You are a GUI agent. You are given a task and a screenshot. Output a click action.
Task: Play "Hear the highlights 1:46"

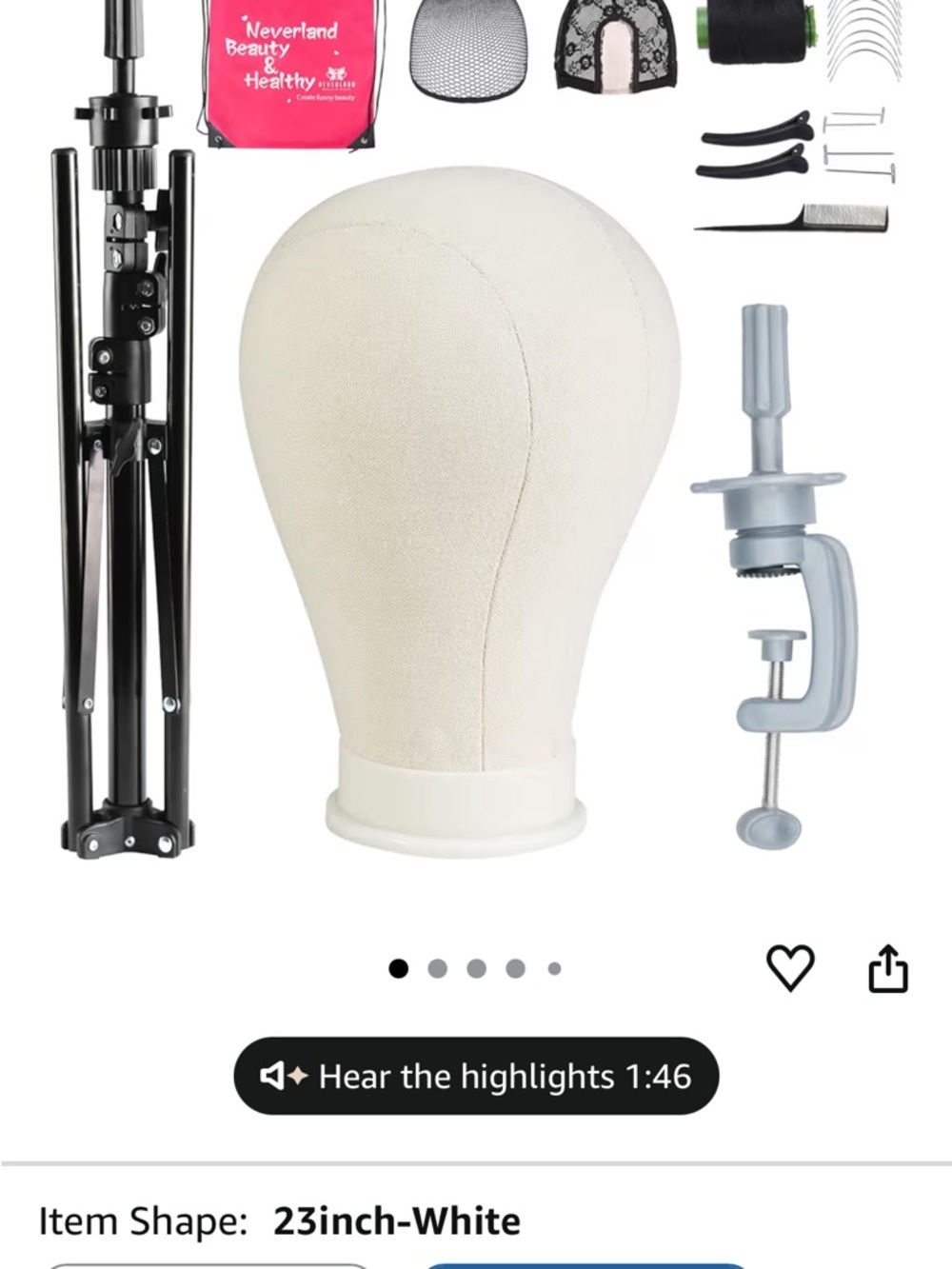pyautogui.click(x=476, y=1076)
